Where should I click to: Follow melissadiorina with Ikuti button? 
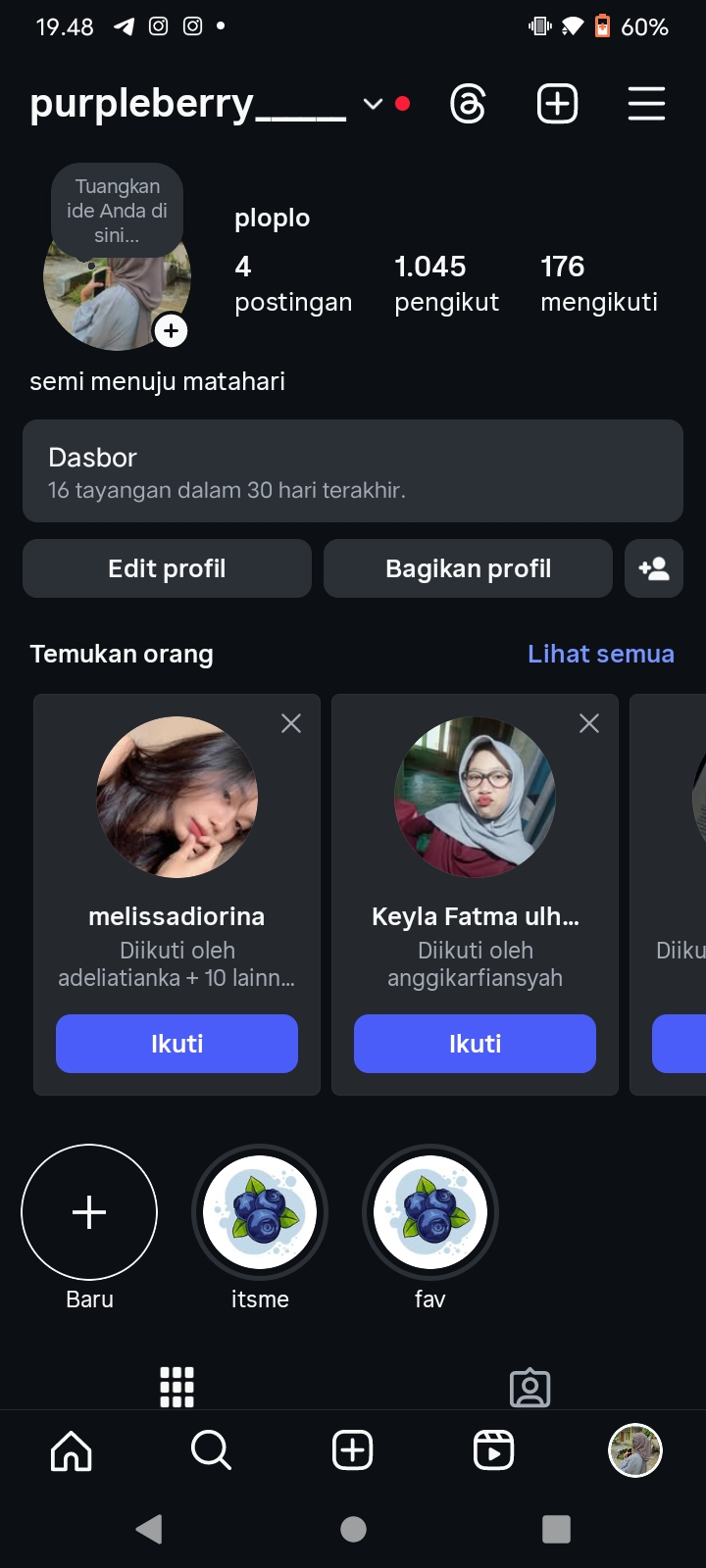pos(176,1044)
